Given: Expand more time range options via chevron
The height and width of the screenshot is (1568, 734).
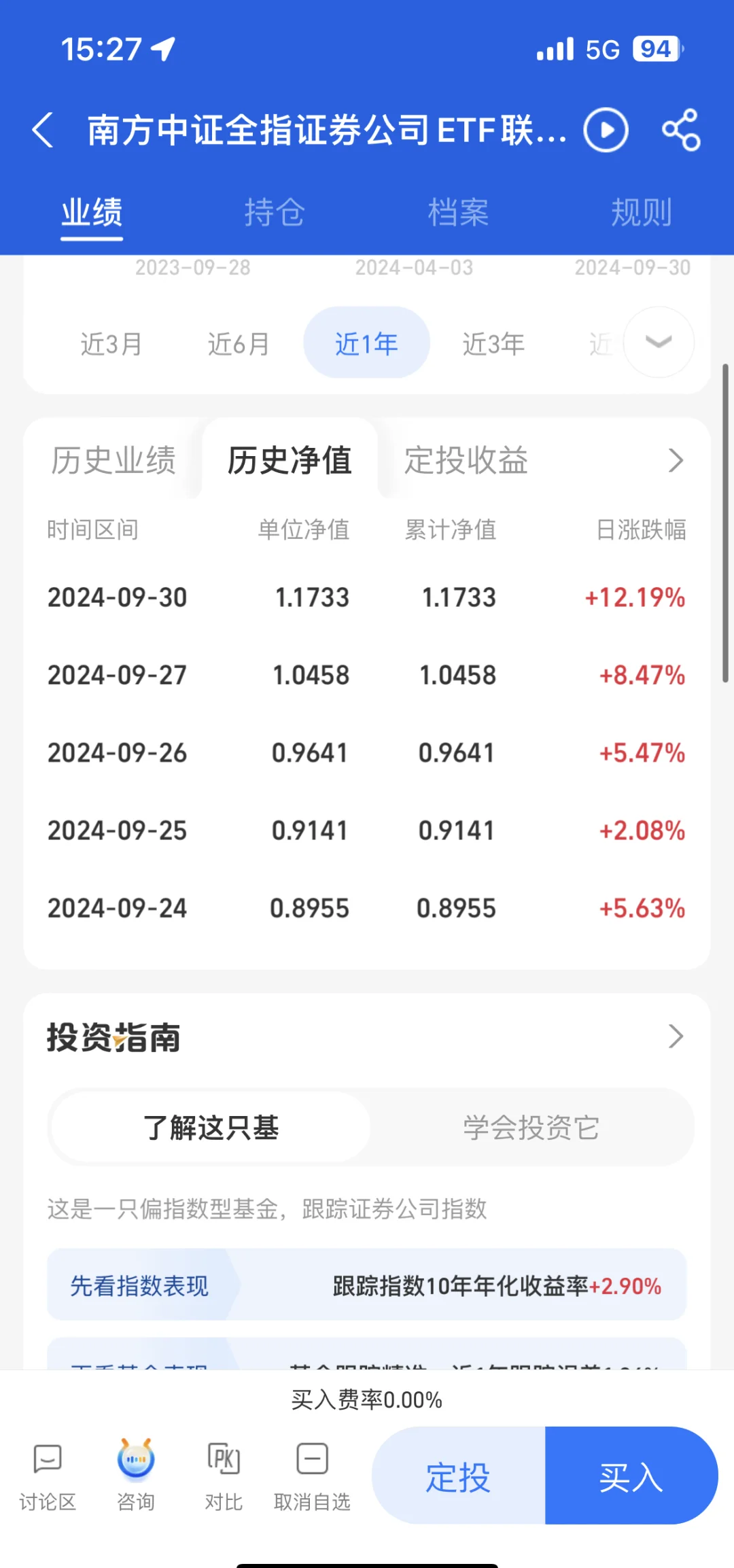Looking at the screenshot, I should point(657,343).
